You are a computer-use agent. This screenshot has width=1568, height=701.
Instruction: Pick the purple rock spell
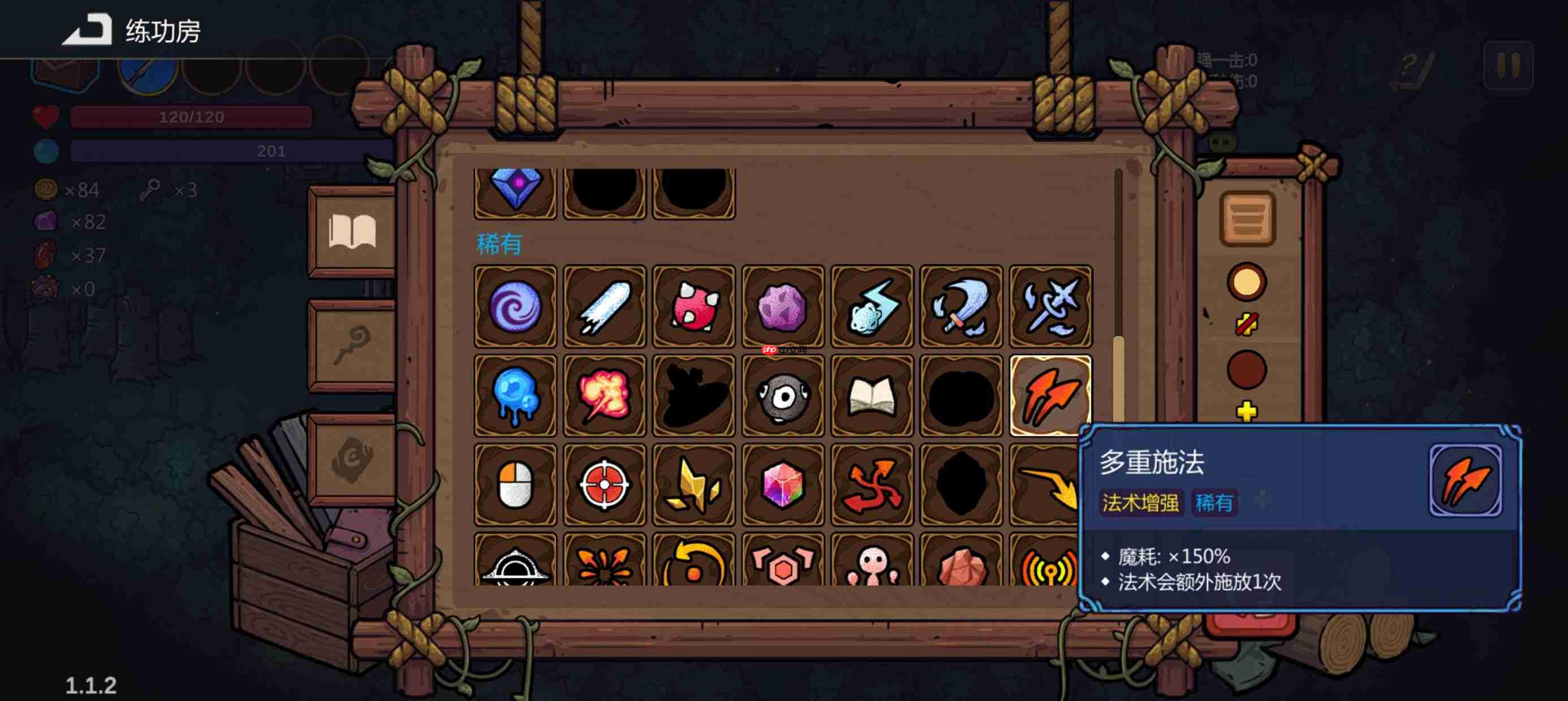tap(782, 306)
